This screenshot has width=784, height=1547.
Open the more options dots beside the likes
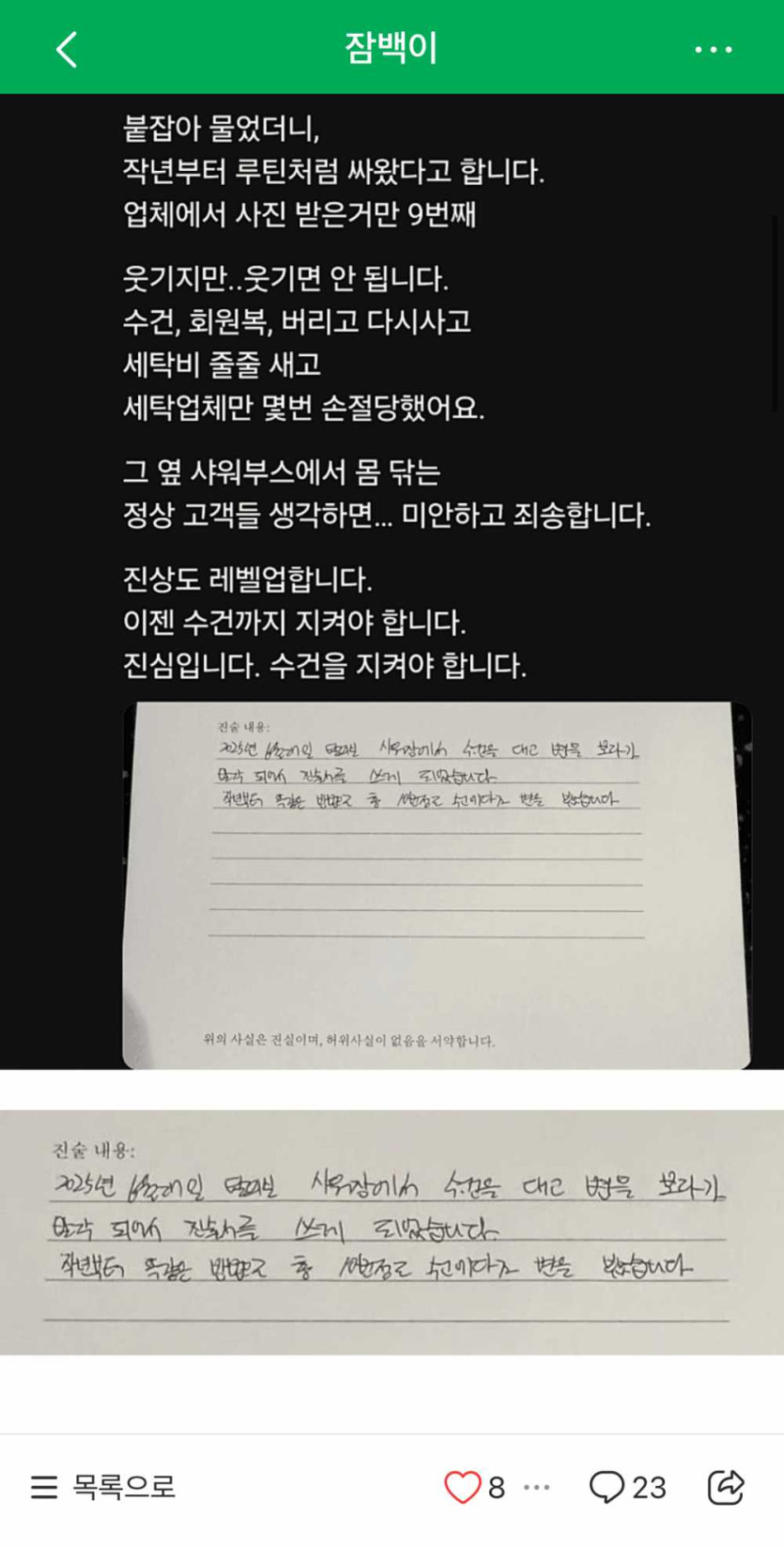[537, 1487]
